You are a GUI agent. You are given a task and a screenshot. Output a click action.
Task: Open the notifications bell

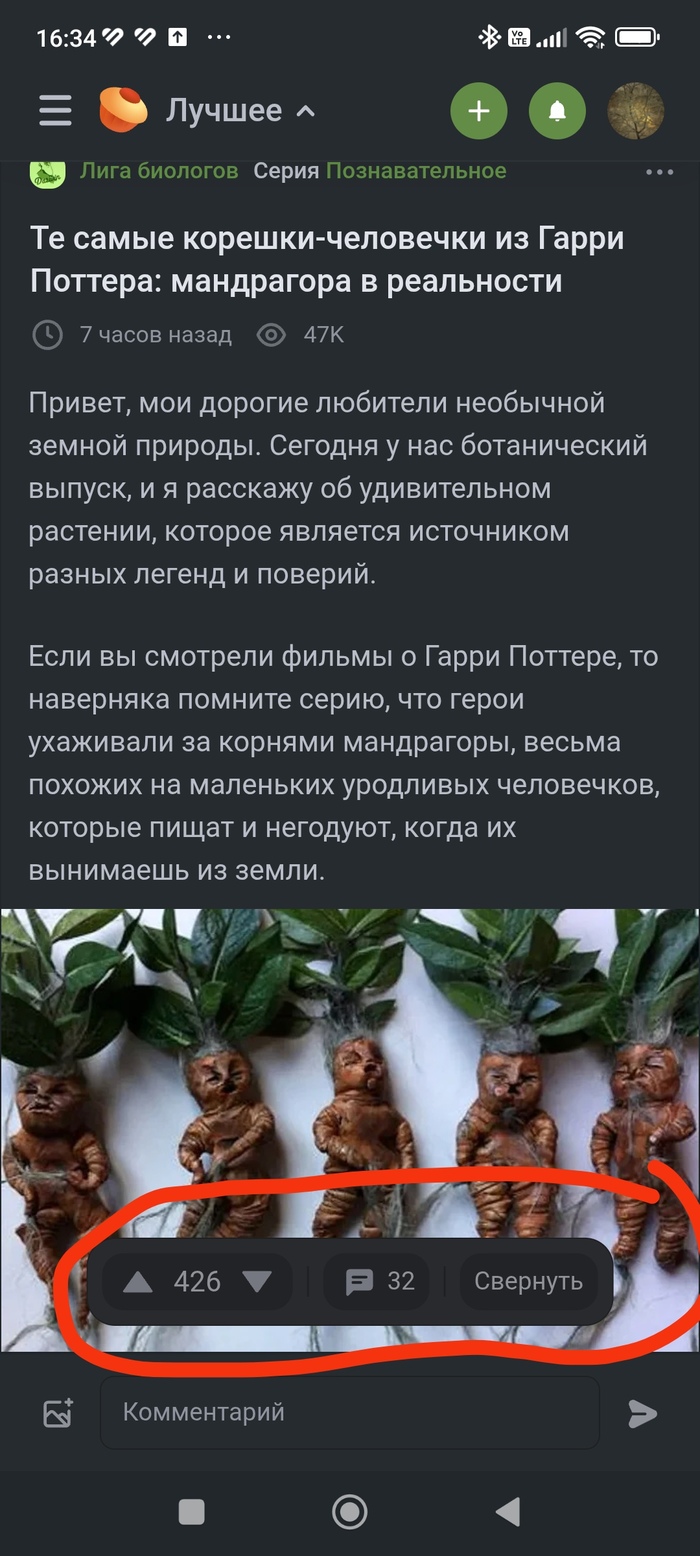tap(557, 110)
